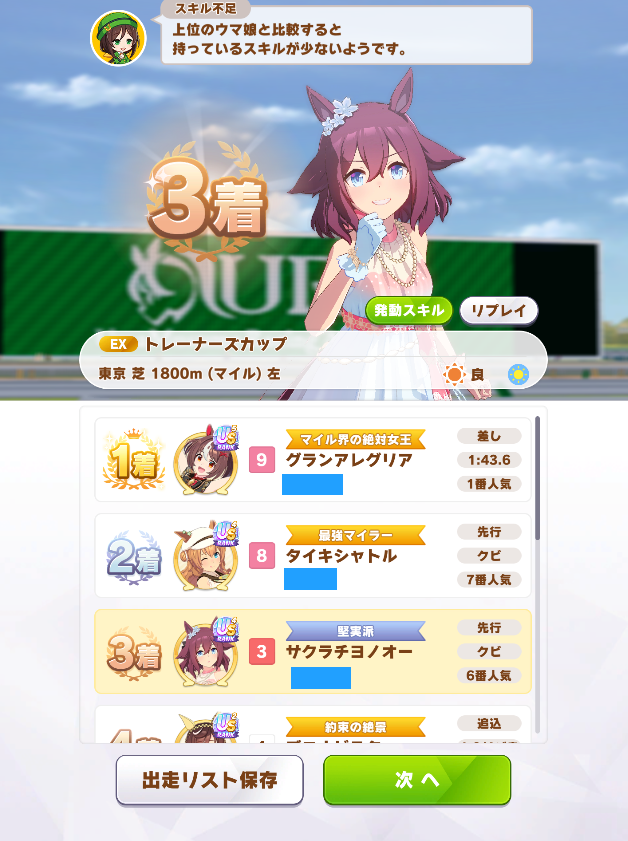The image size is (628, 841).
Task: Open second-place タイキシャトル result row
Action: click(313, 556)
